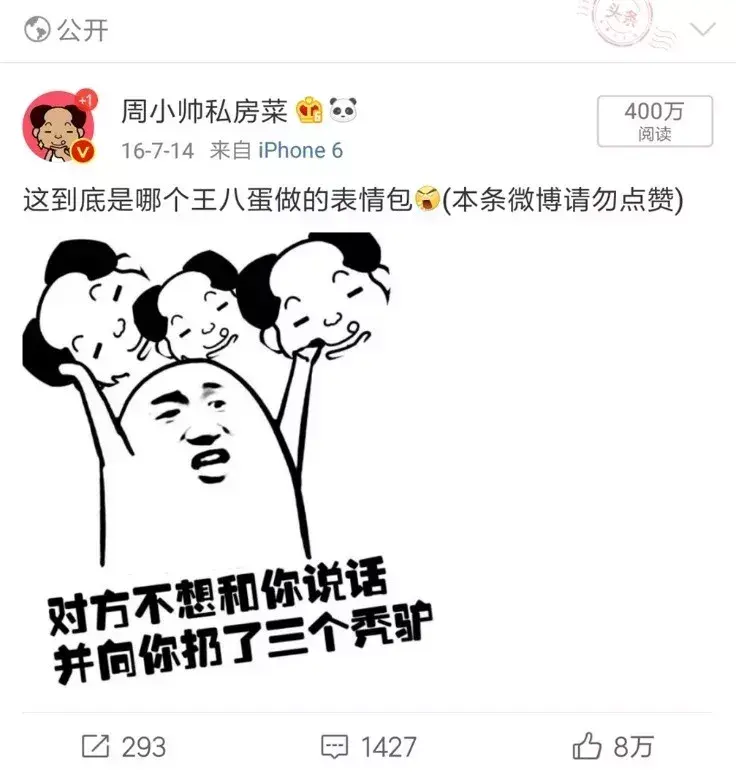This screenshot has height=775, width=736.
Task: Open the 1427 comments
Action: click(368, 746)
